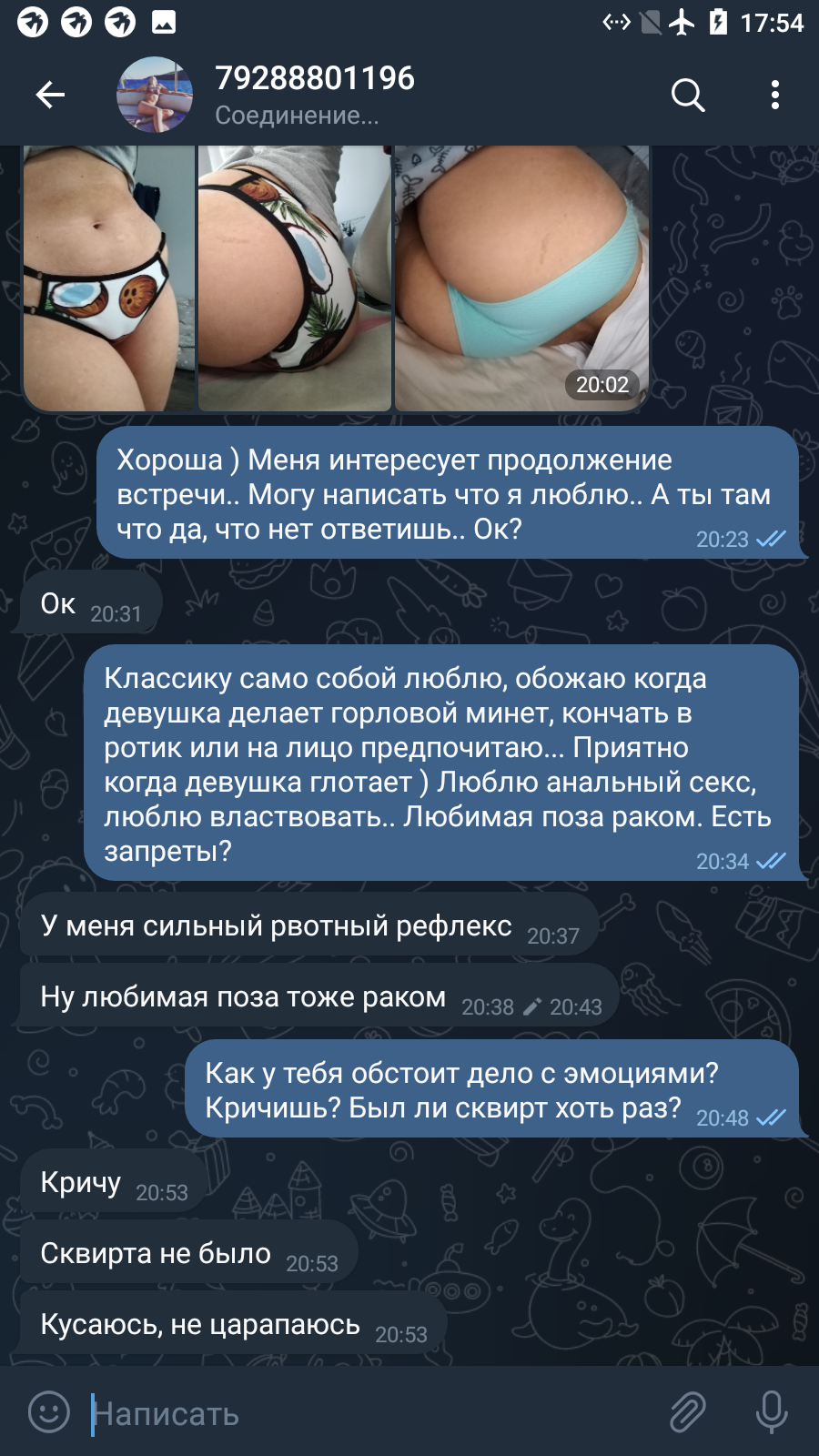Tap the microphone voice message button

pyautogui.click(x=772, y=1412)
